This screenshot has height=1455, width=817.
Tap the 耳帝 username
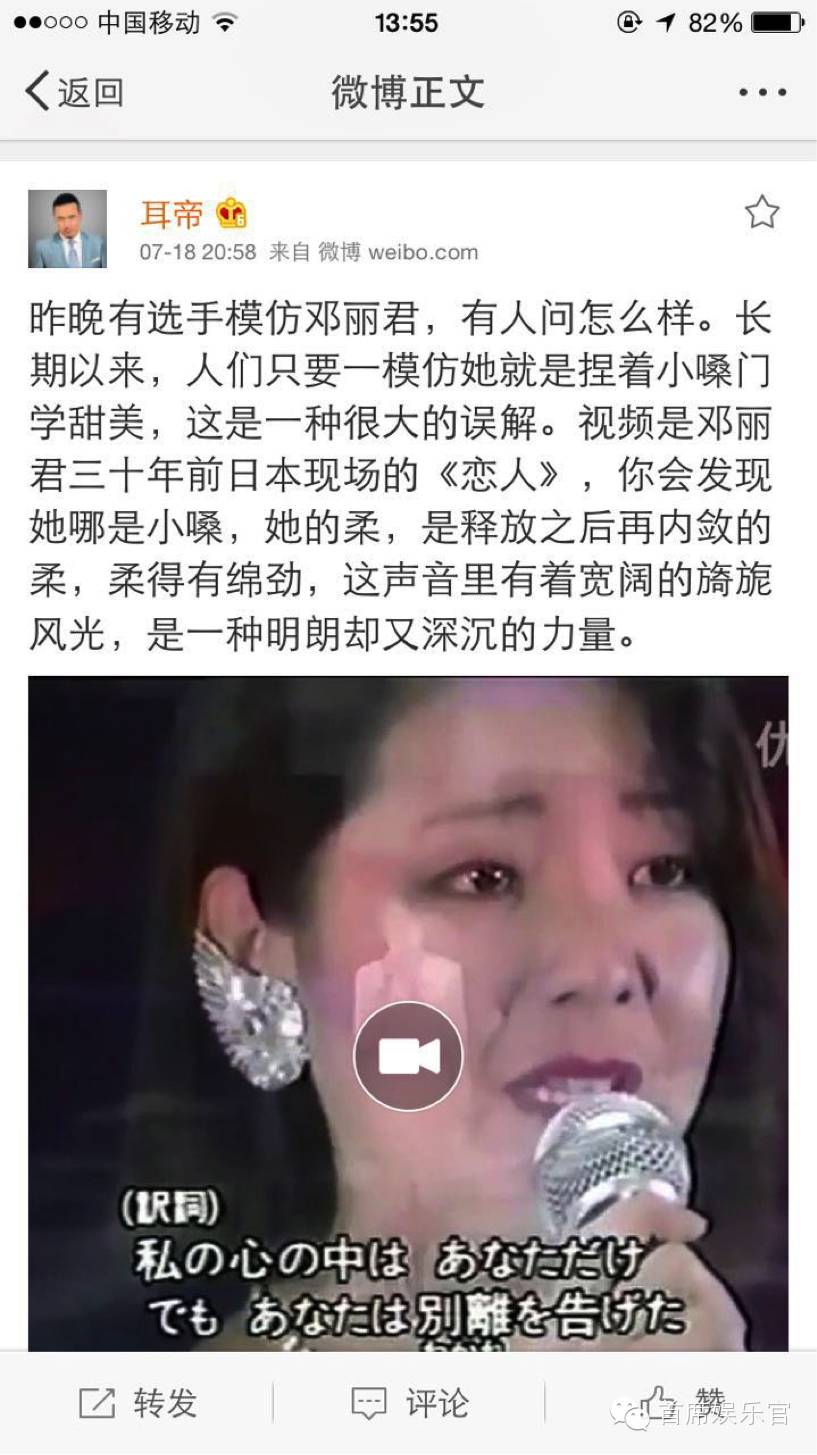pos(171,214)
